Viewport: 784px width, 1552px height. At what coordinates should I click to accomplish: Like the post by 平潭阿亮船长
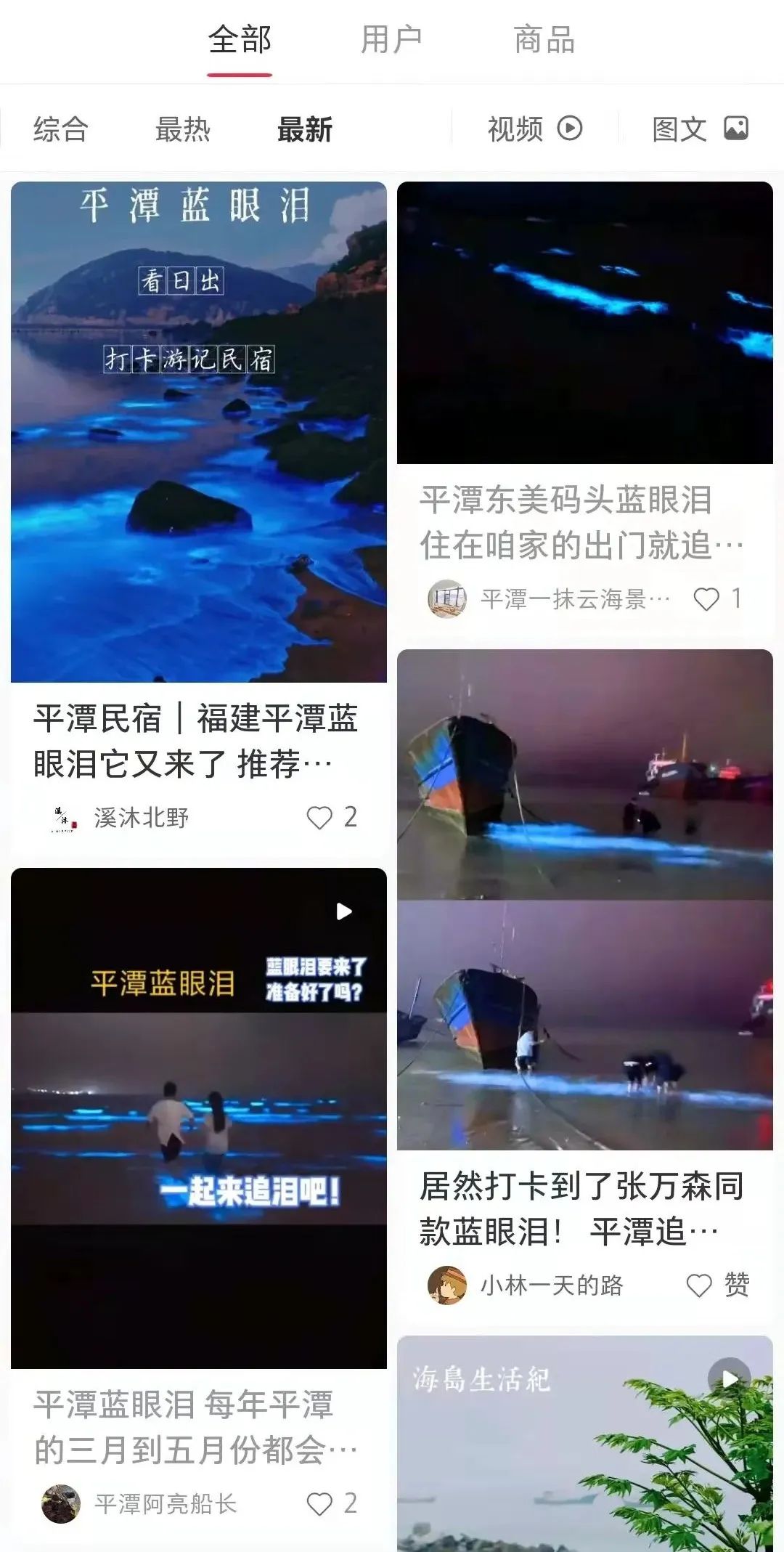(319, 1504)
